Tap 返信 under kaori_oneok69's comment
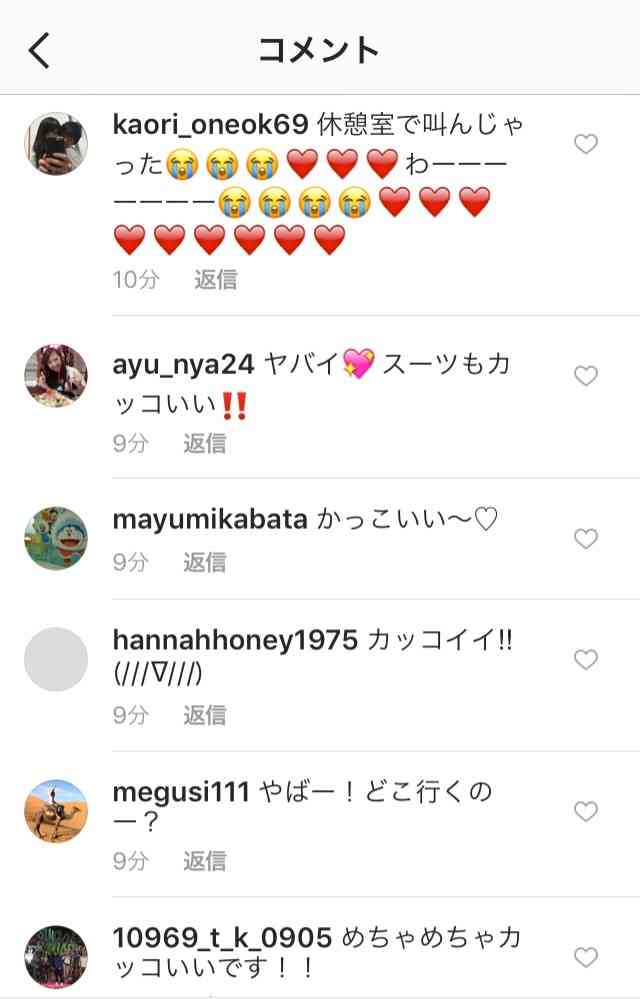Image resolution: width=640 pixels, height=999 pixels. [215, 280]
